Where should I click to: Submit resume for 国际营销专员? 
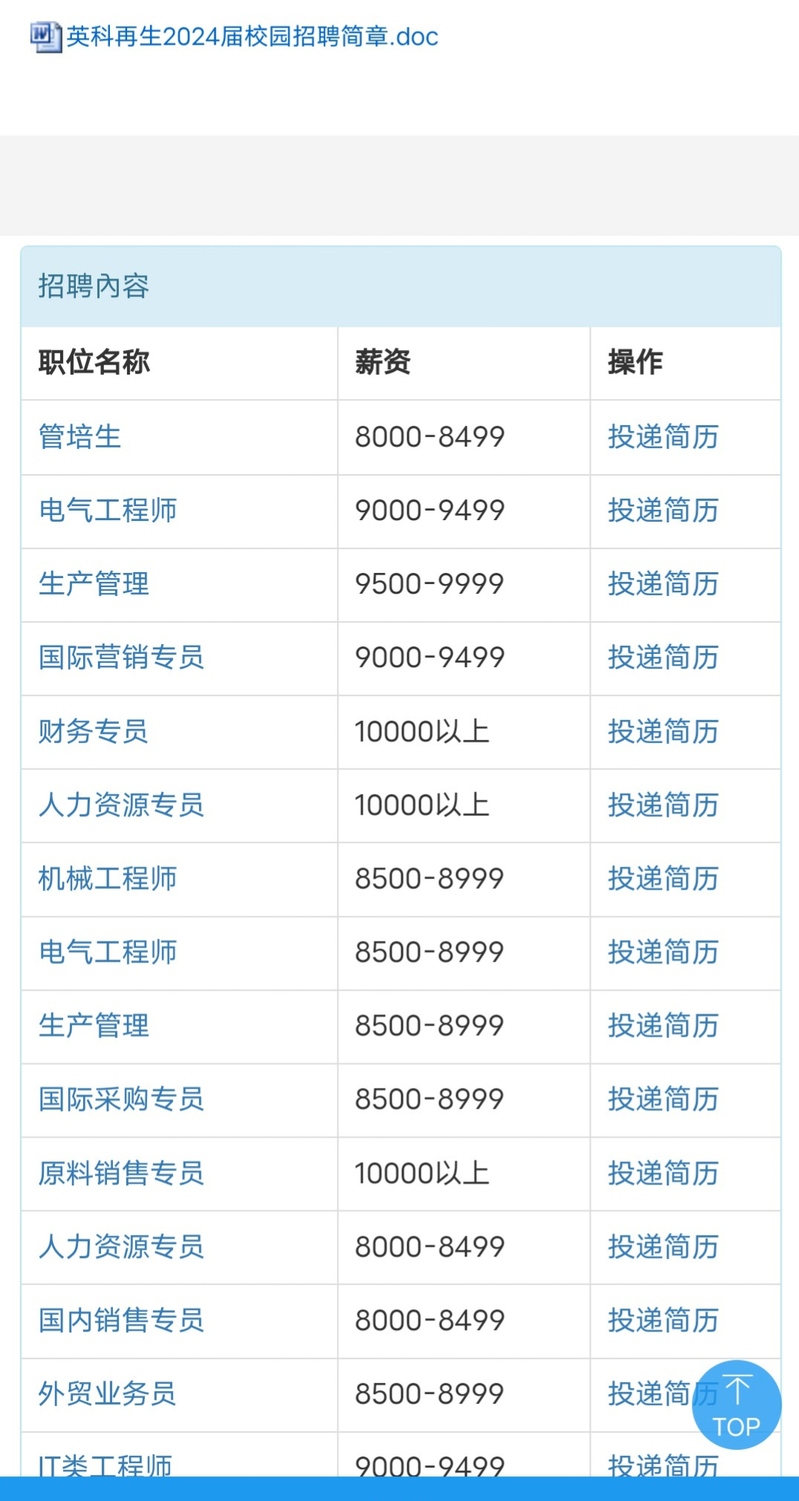point(663,658)
